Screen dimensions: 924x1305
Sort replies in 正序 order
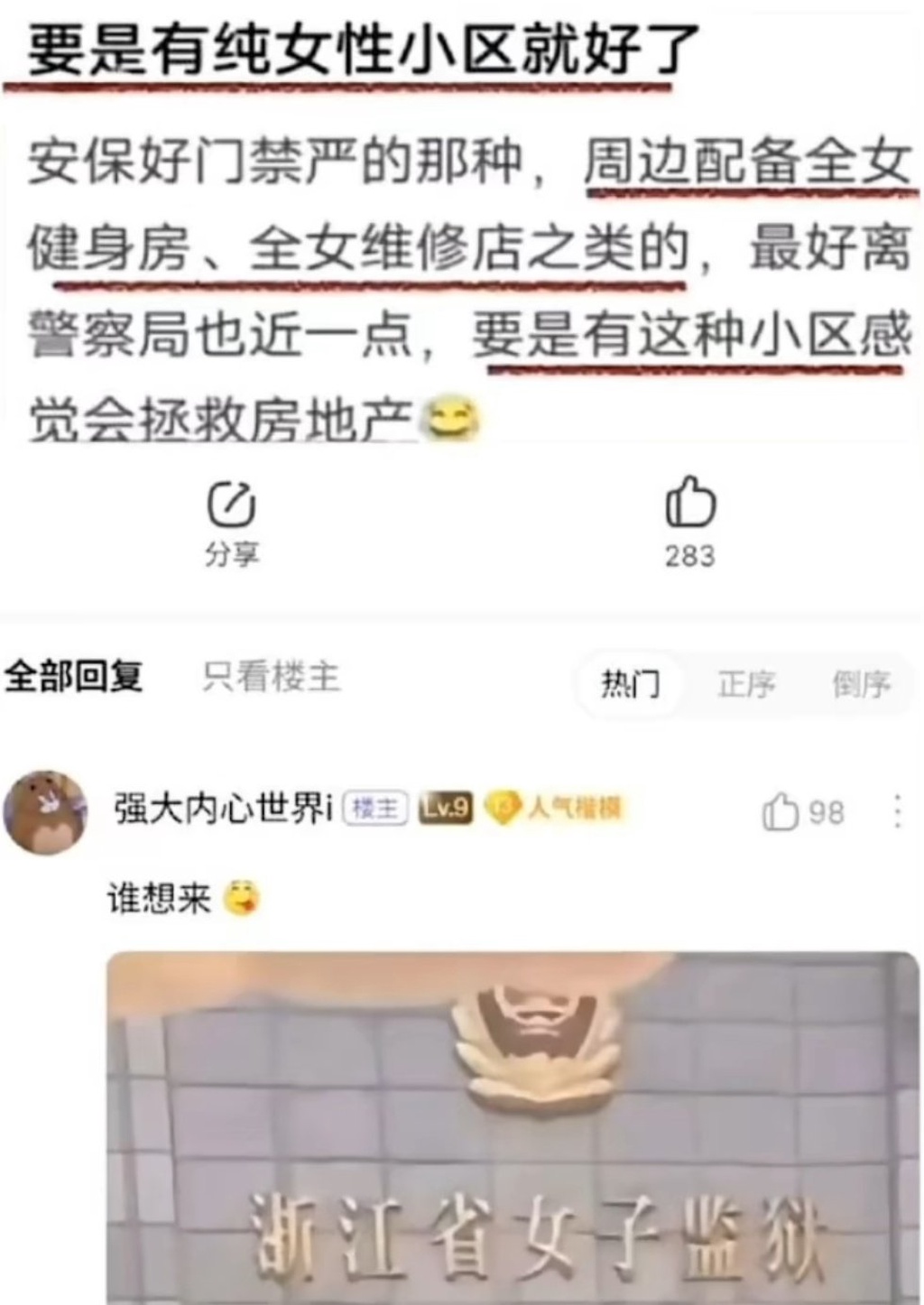point(746,685)
